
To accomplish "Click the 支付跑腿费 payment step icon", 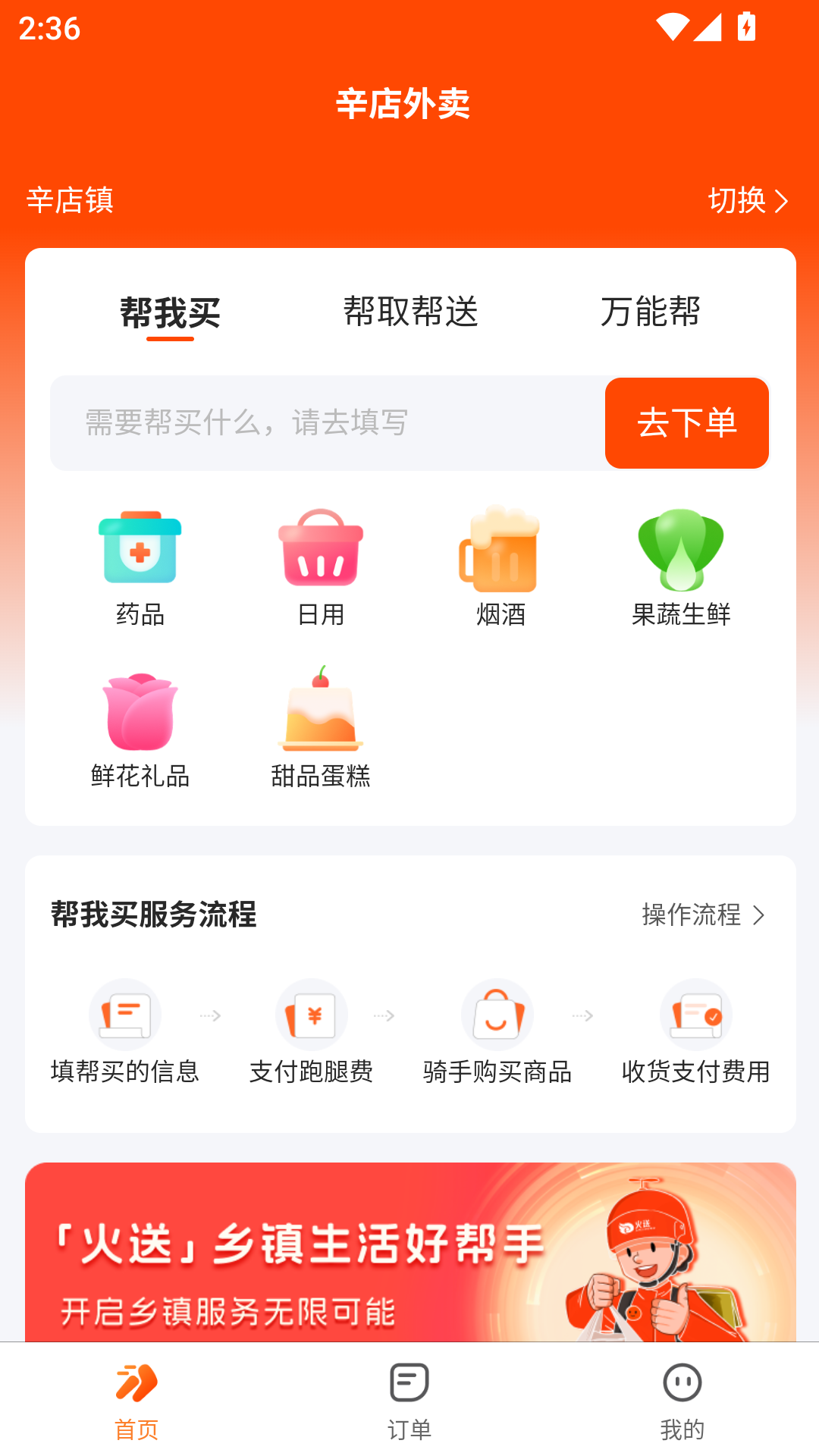I will (312, 1015).
